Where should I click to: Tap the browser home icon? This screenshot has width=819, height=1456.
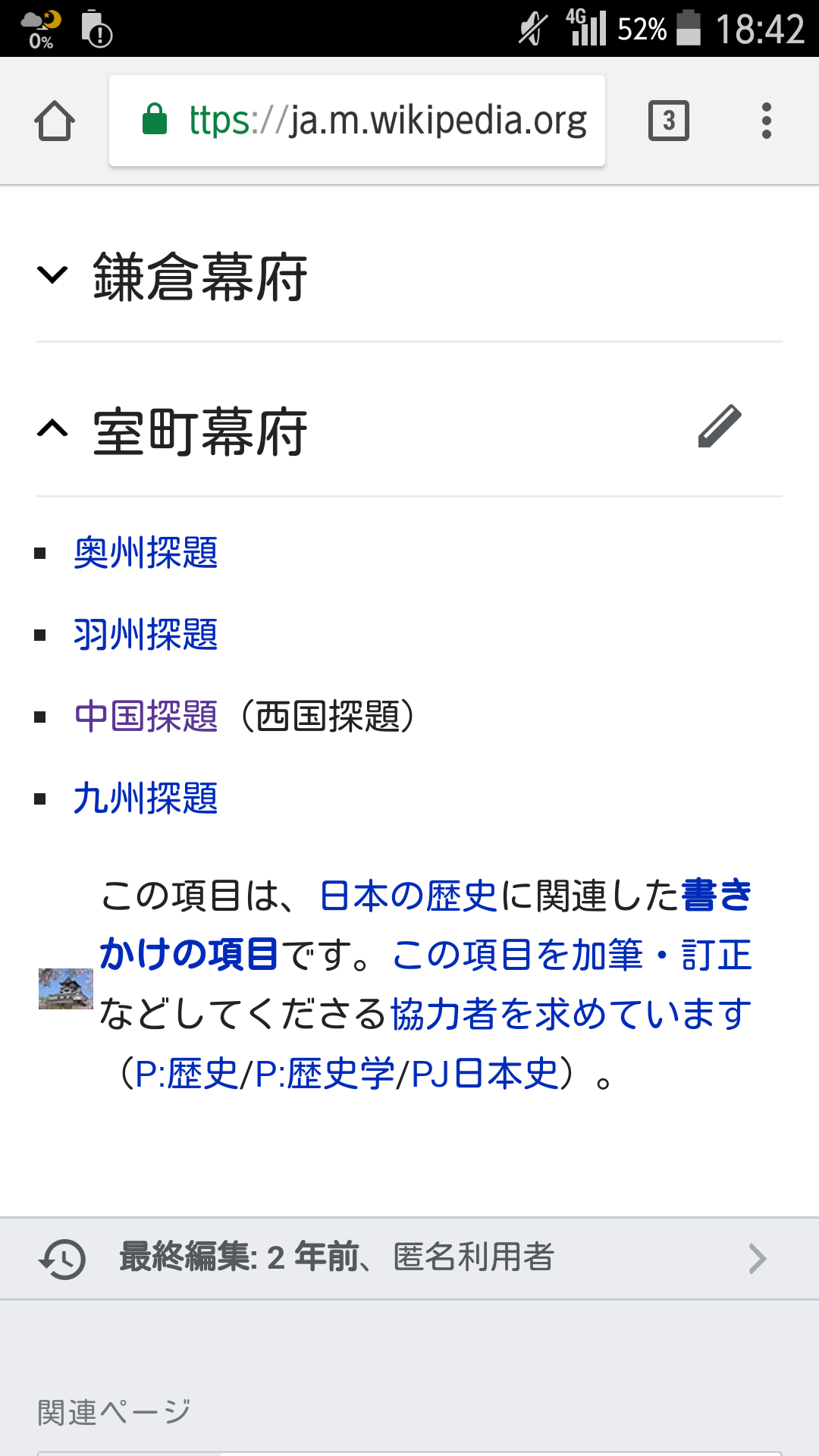pos(55,121)
